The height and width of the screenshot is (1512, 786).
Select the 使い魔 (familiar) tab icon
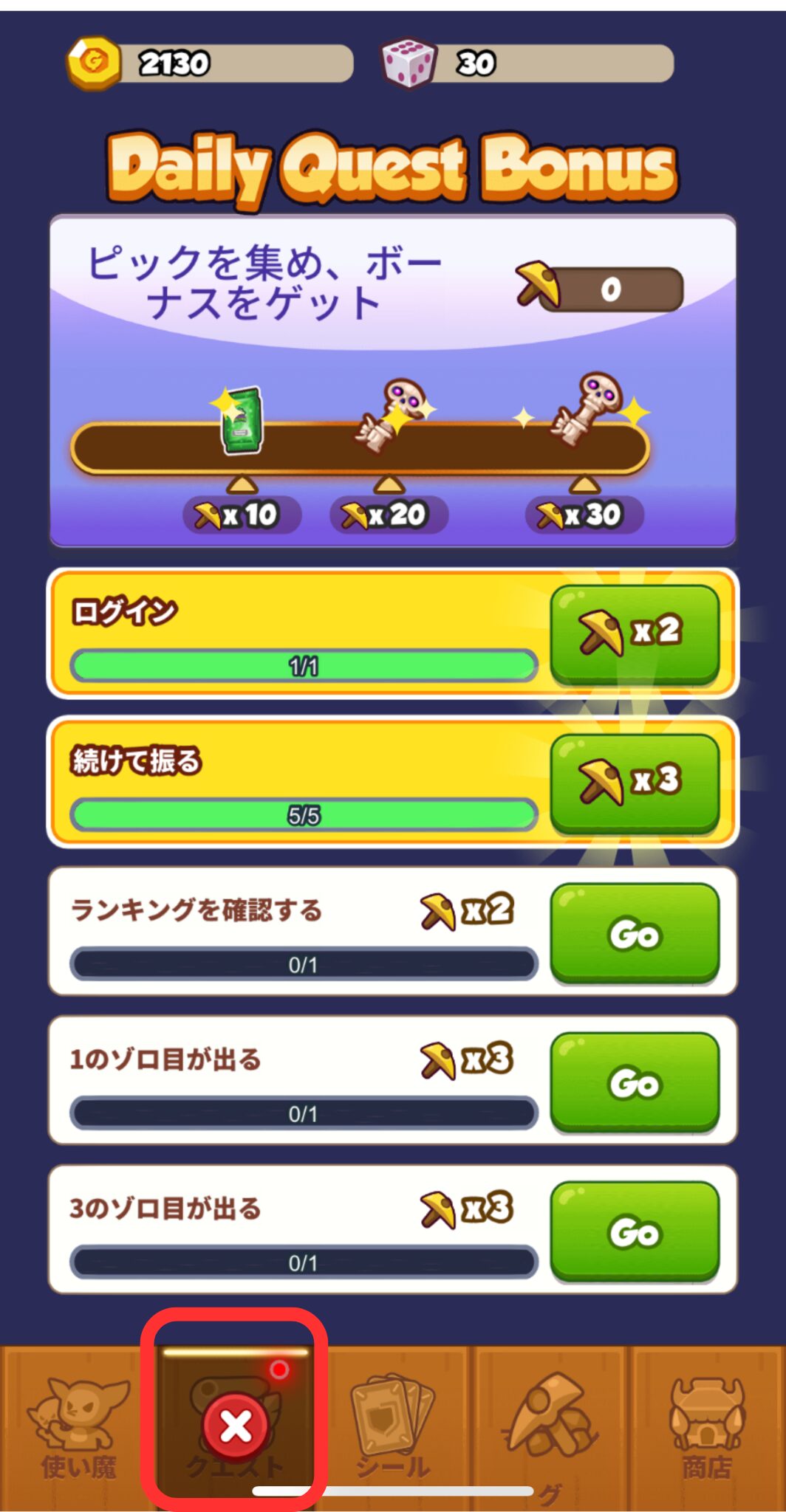click(x=78, y=1421)
